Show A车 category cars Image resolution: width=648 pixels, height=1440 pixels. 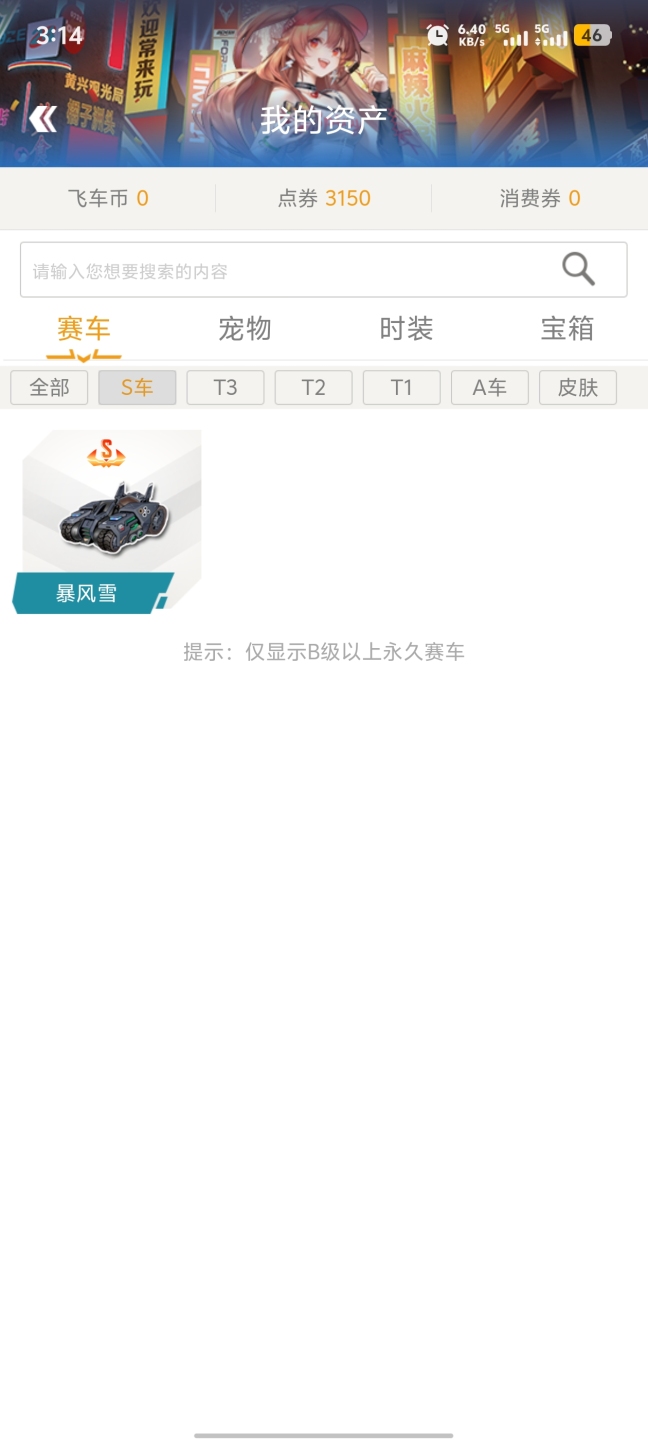tap(489, 388)
